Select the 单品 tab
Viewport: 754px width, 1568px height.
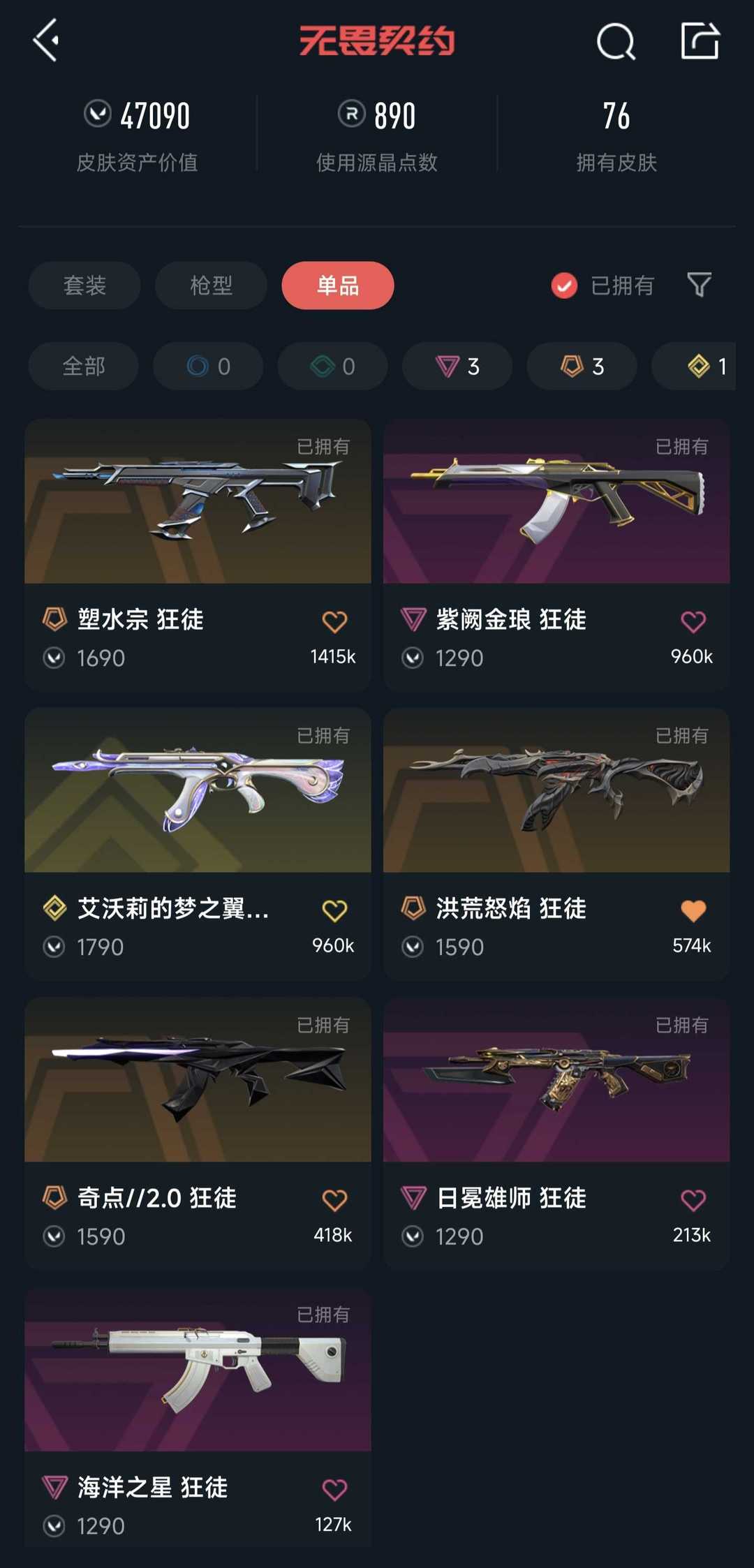click(x=338, y=286)
